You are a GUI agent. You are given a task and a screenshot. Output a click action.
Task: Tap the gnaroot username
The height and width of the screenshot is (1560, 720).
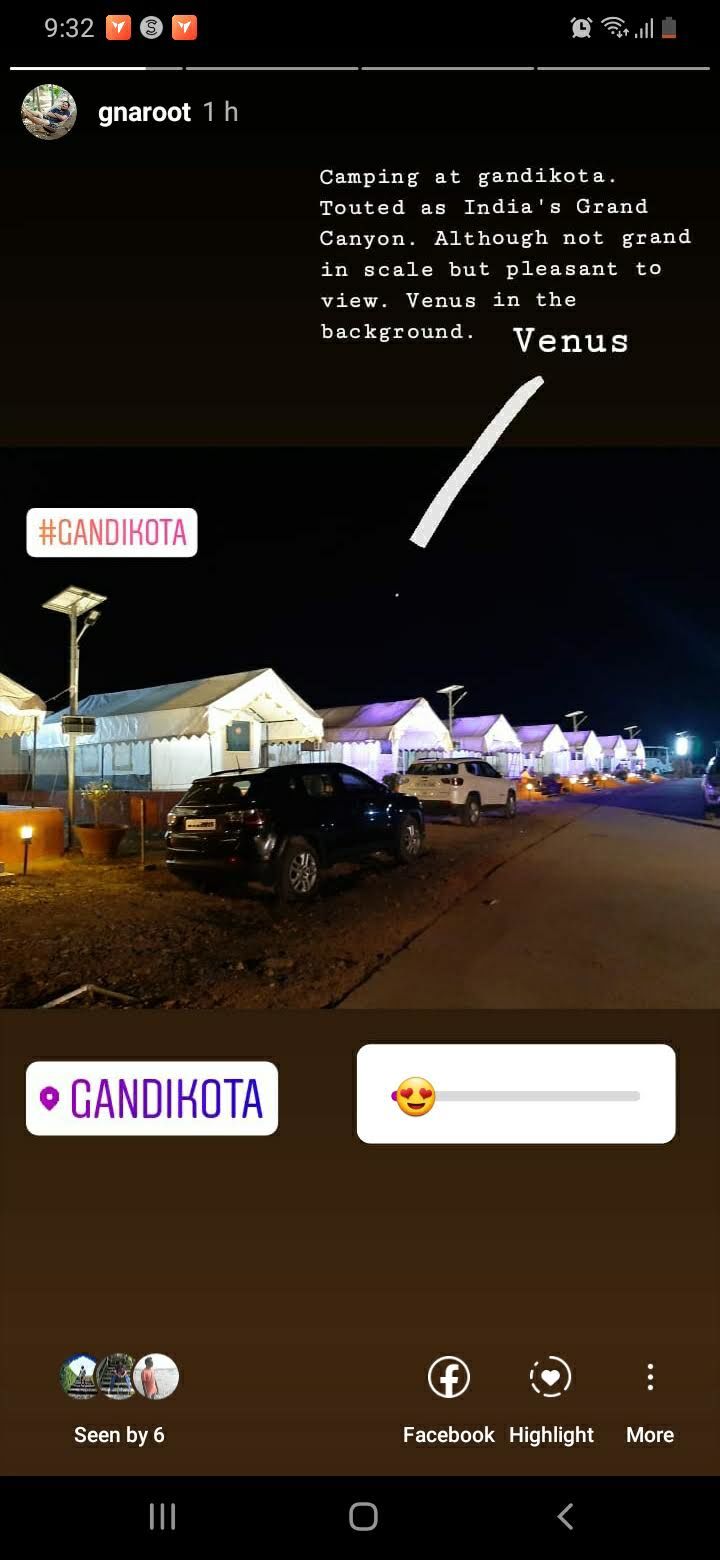[144, 112]
